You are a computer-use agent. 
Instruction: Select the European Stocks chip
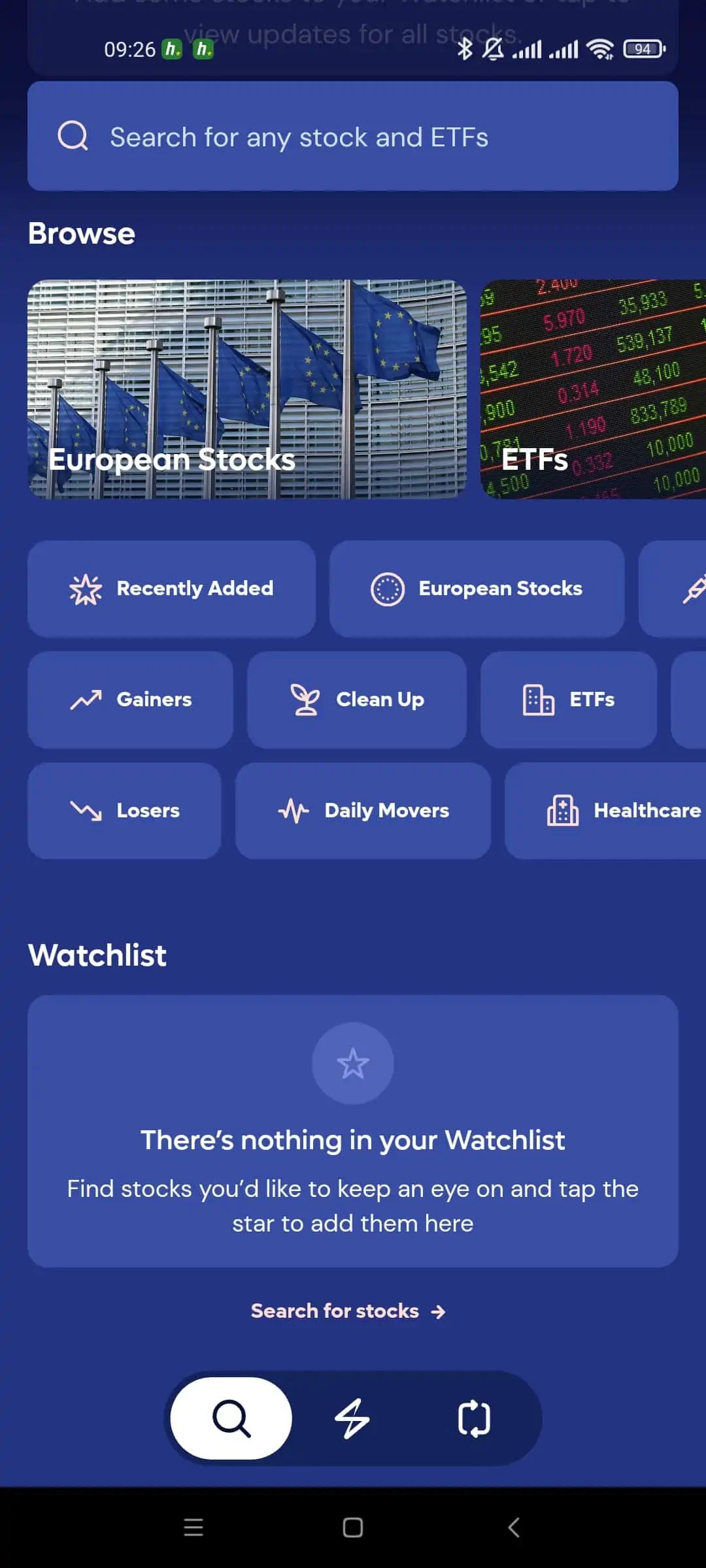pyautogui.click(x=477, y=589)
